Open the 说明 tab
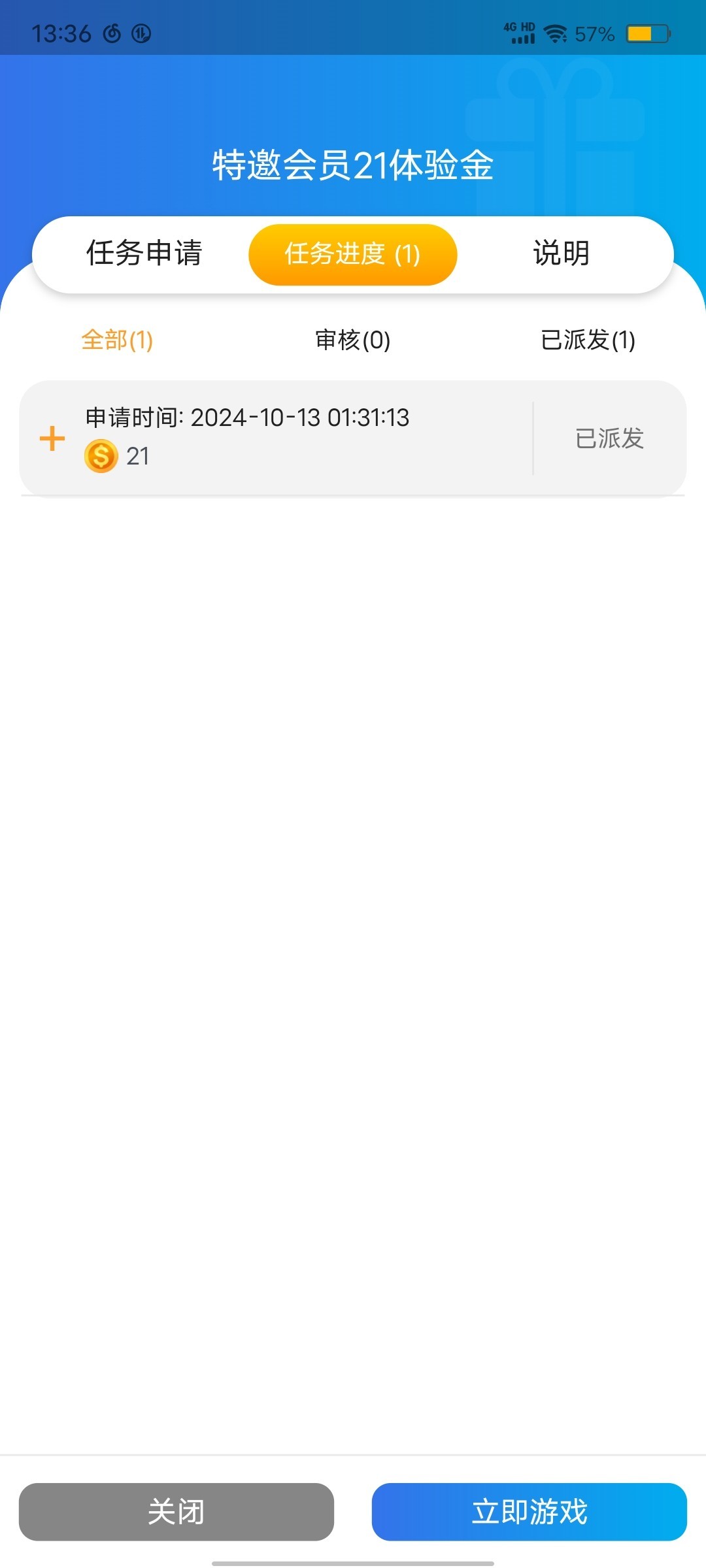 [x=561, y=253]
